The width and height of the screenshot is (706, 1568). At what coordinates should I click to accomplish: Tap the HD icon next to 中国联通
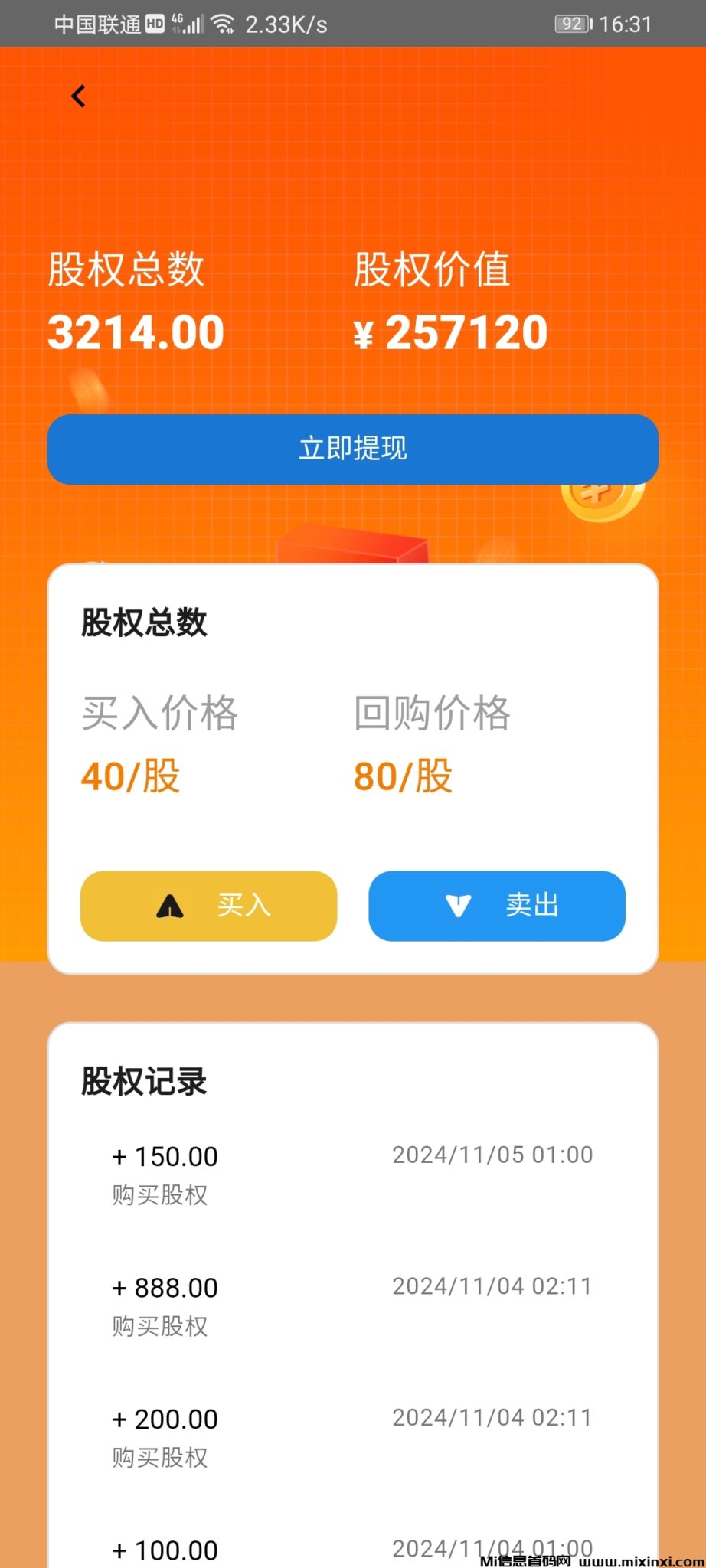click(x=154, y=23)
